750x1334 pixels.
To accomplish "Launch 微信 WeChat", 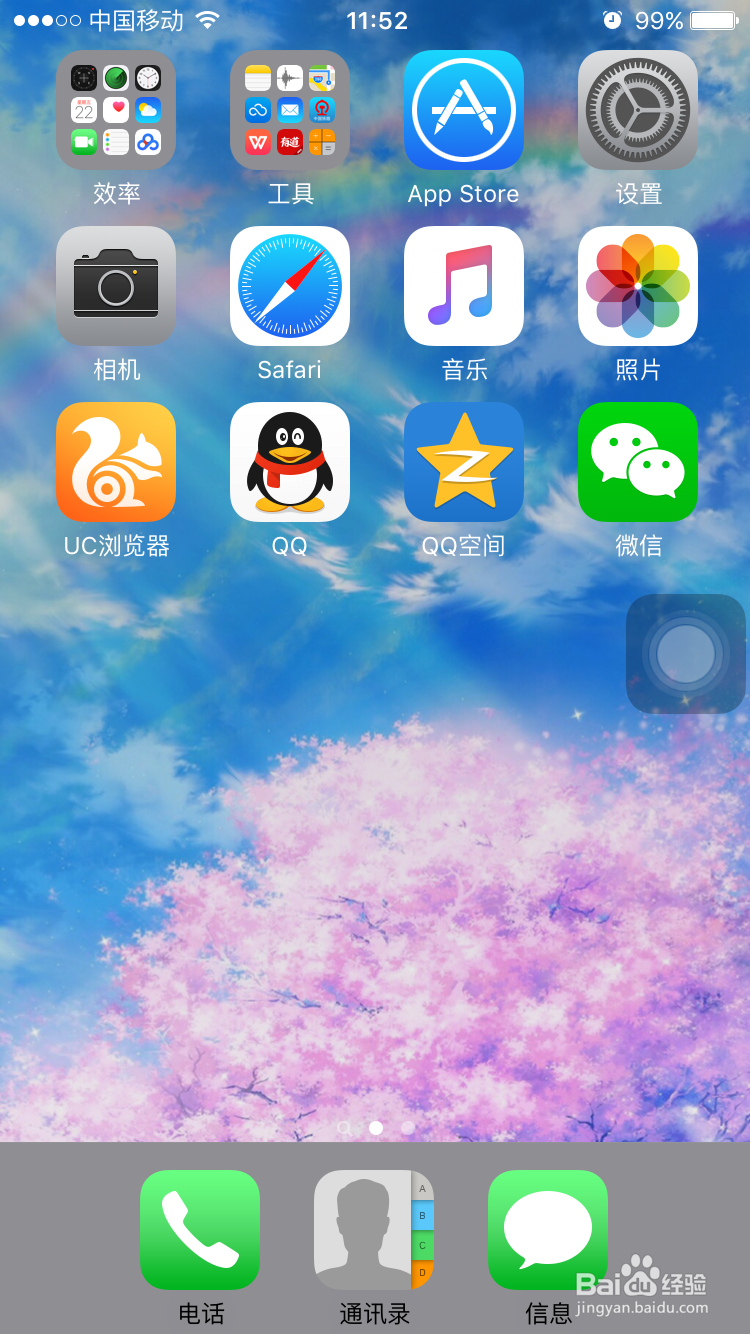I will click(x=637, y=462).
